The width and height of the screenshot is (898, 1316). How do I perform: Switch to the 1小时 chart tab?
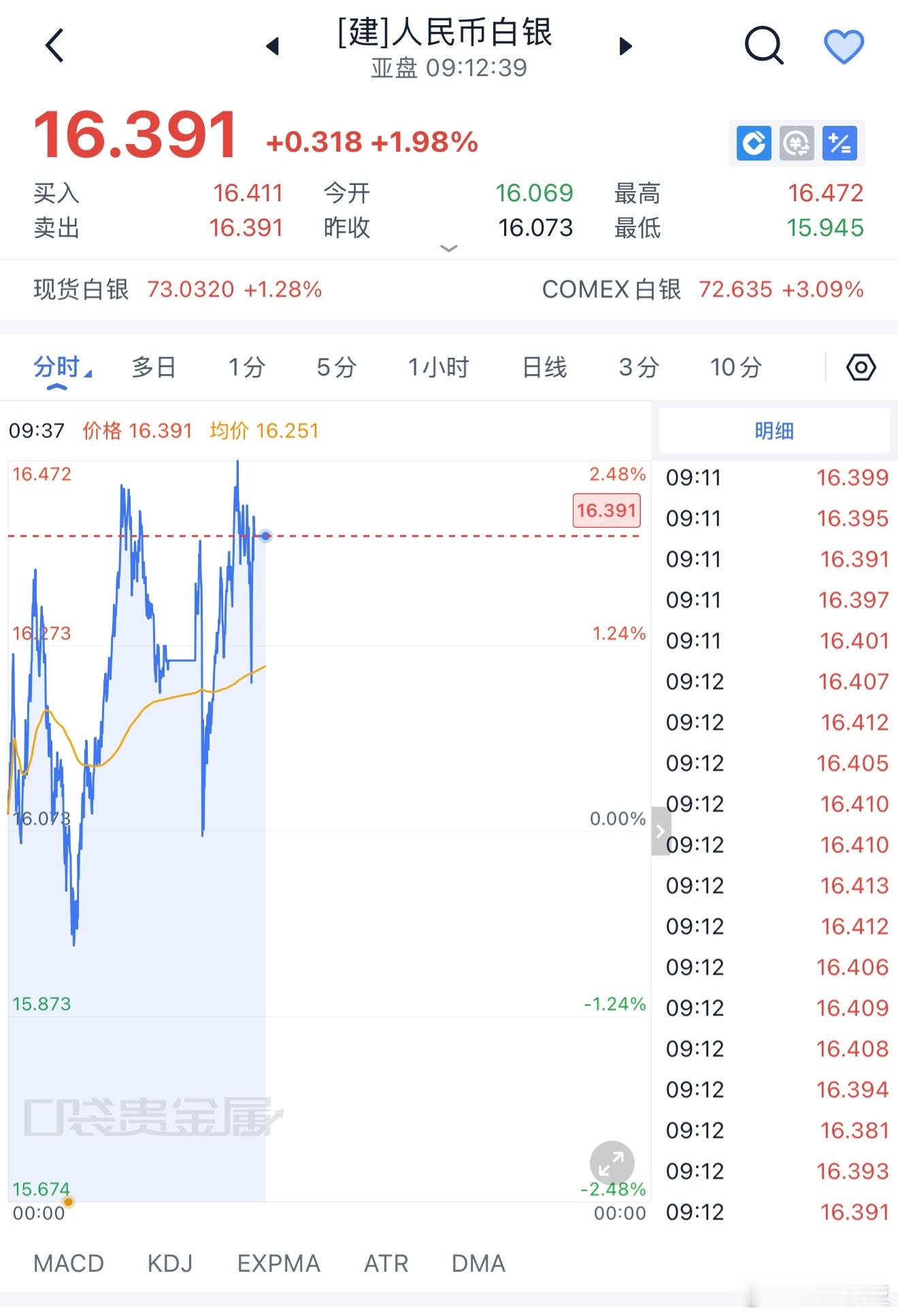(438, 367)
